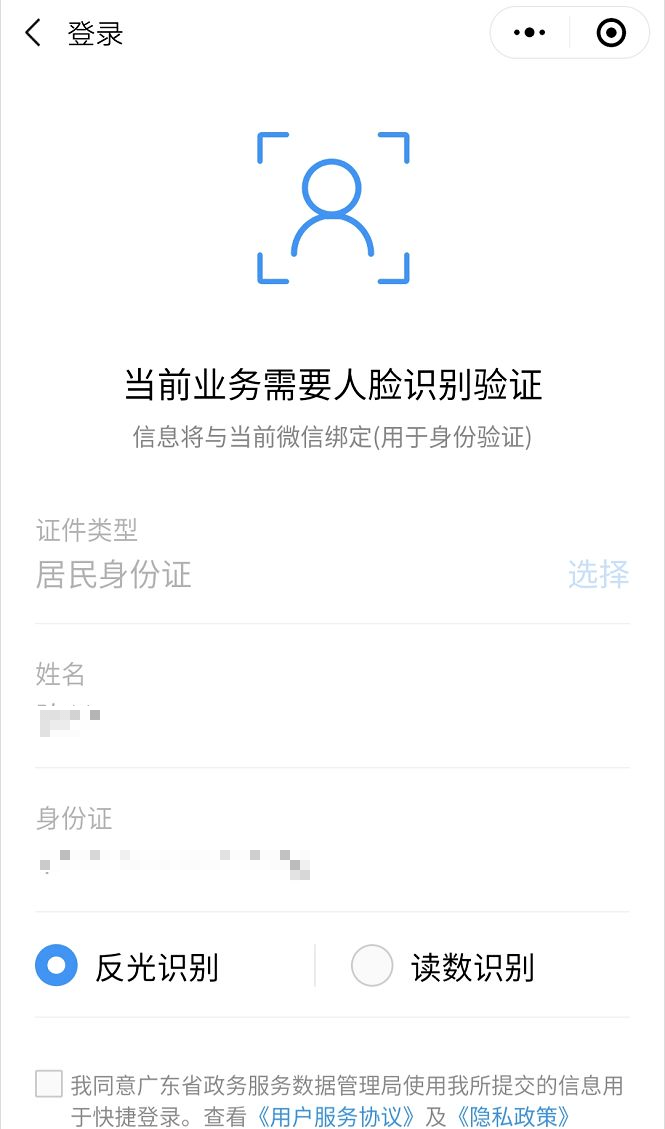Open the 《隐私政策》 link
The width and height of the screenshot is (665, 1129).
[512, 1115]
